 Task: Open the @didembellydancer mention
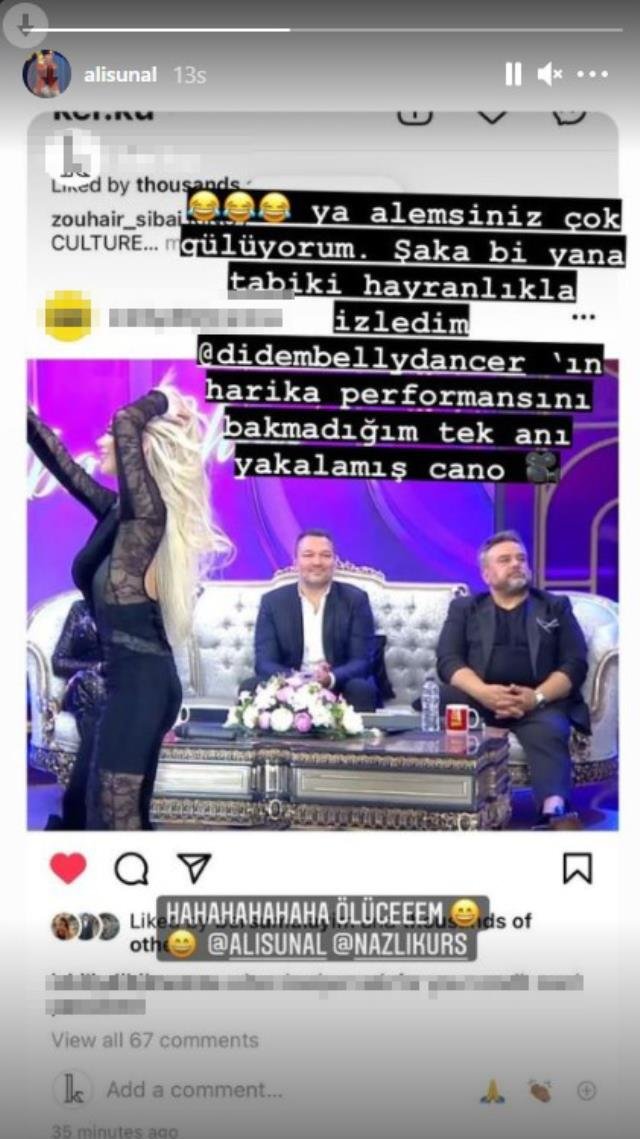click(383, 362)
